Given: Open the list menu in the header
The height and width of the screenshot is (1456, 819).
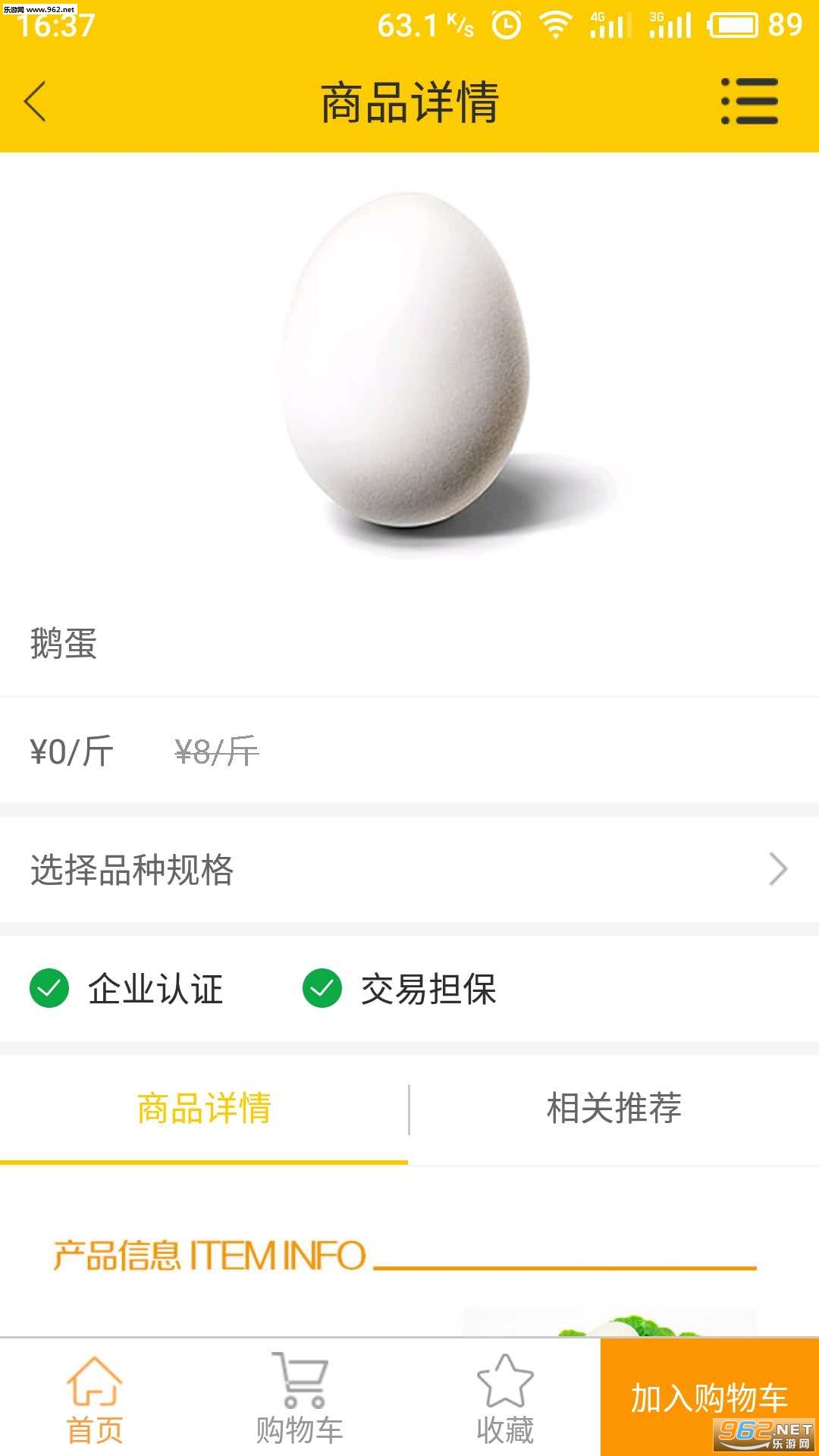Looking at the screenshot, I should pos(748,102).
